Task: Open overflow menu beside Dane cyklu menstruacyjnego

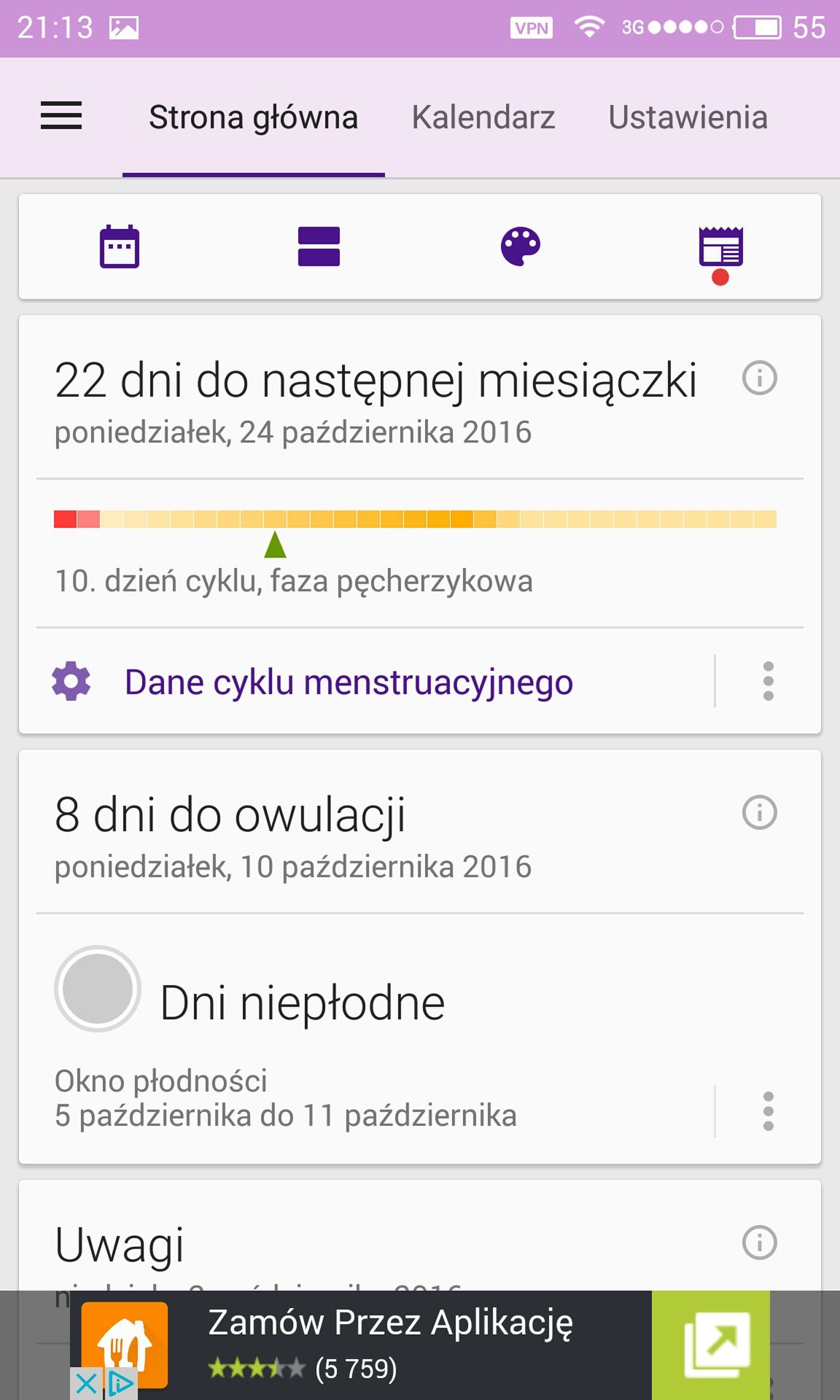Action: click(x=768, y=682)
